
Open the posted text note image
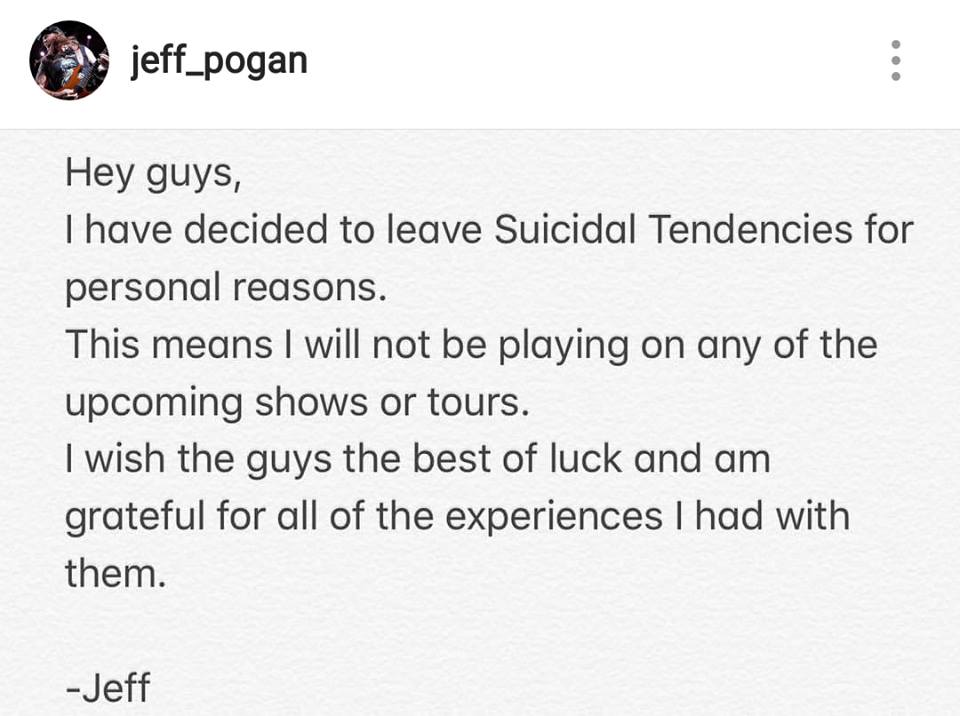480,420
